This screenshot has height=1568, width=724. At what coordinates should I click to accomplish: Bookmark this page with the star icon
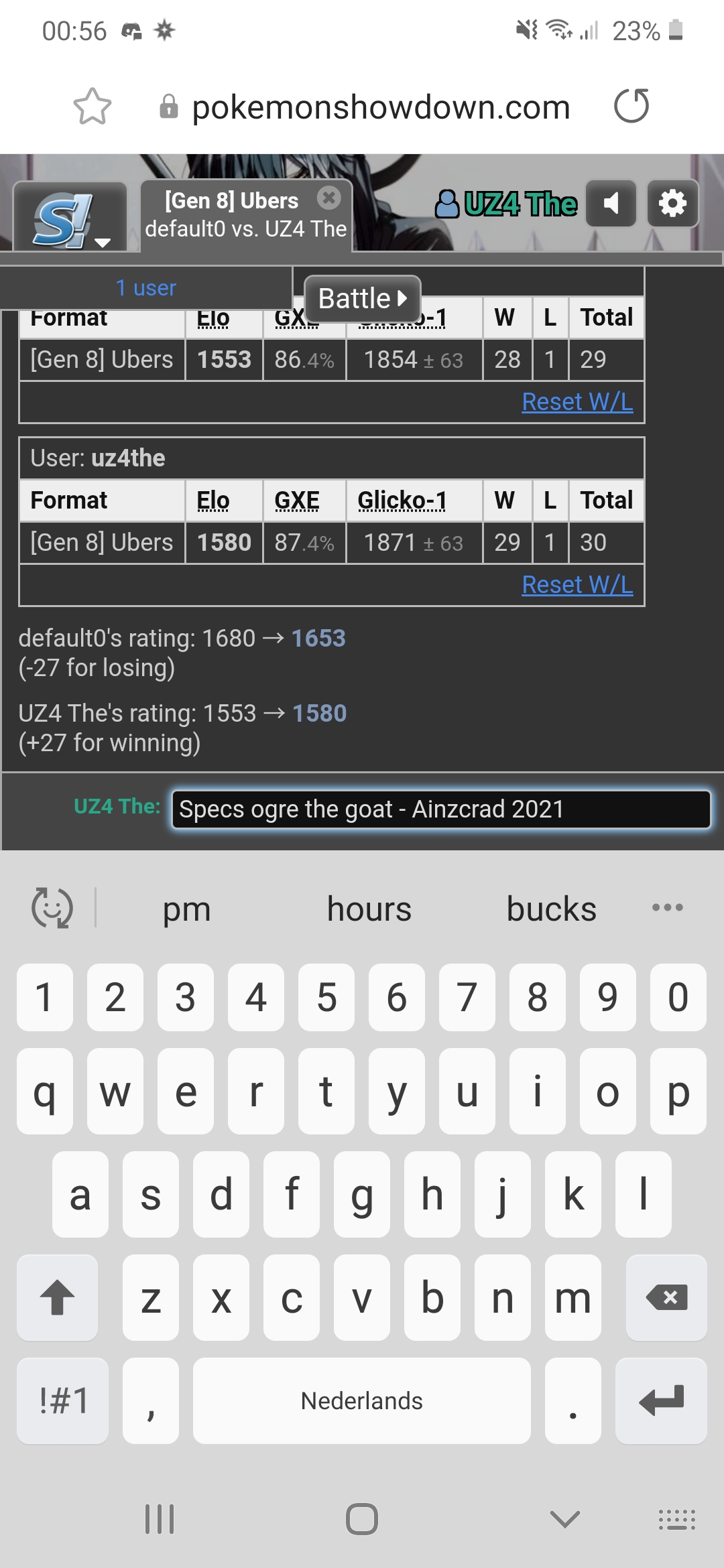pos(92,107)
